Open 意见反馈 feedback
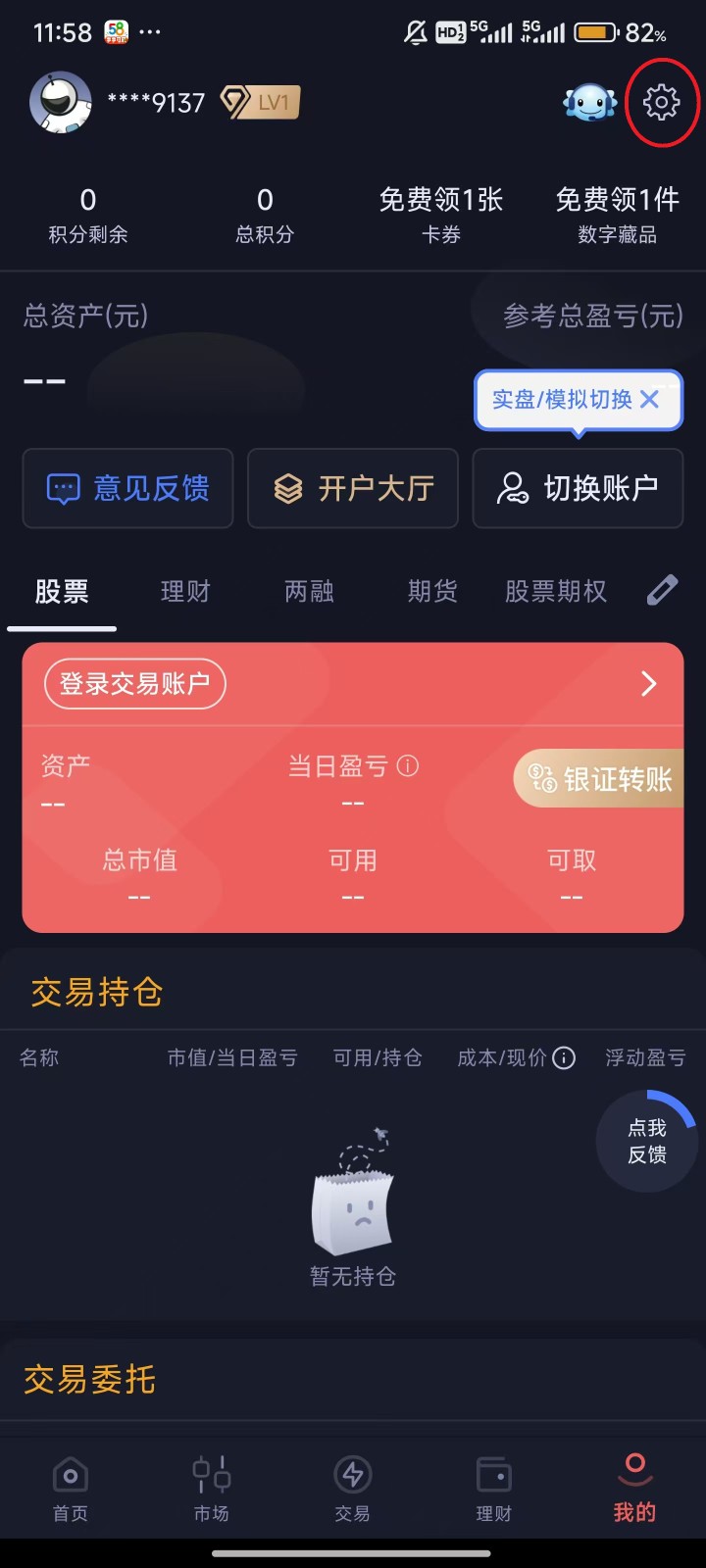Viewport: 706px width, 1568px height. [x=127, y=488]
